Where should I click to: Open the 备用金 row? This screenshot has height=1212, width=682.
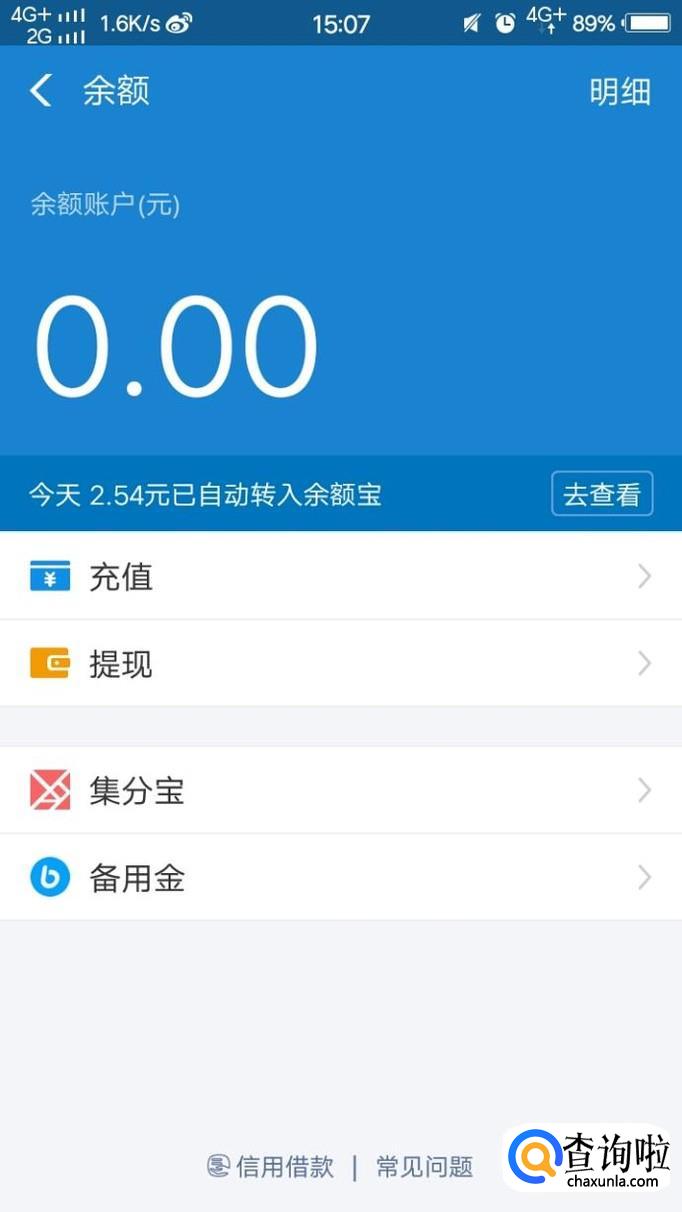(340, 878)
